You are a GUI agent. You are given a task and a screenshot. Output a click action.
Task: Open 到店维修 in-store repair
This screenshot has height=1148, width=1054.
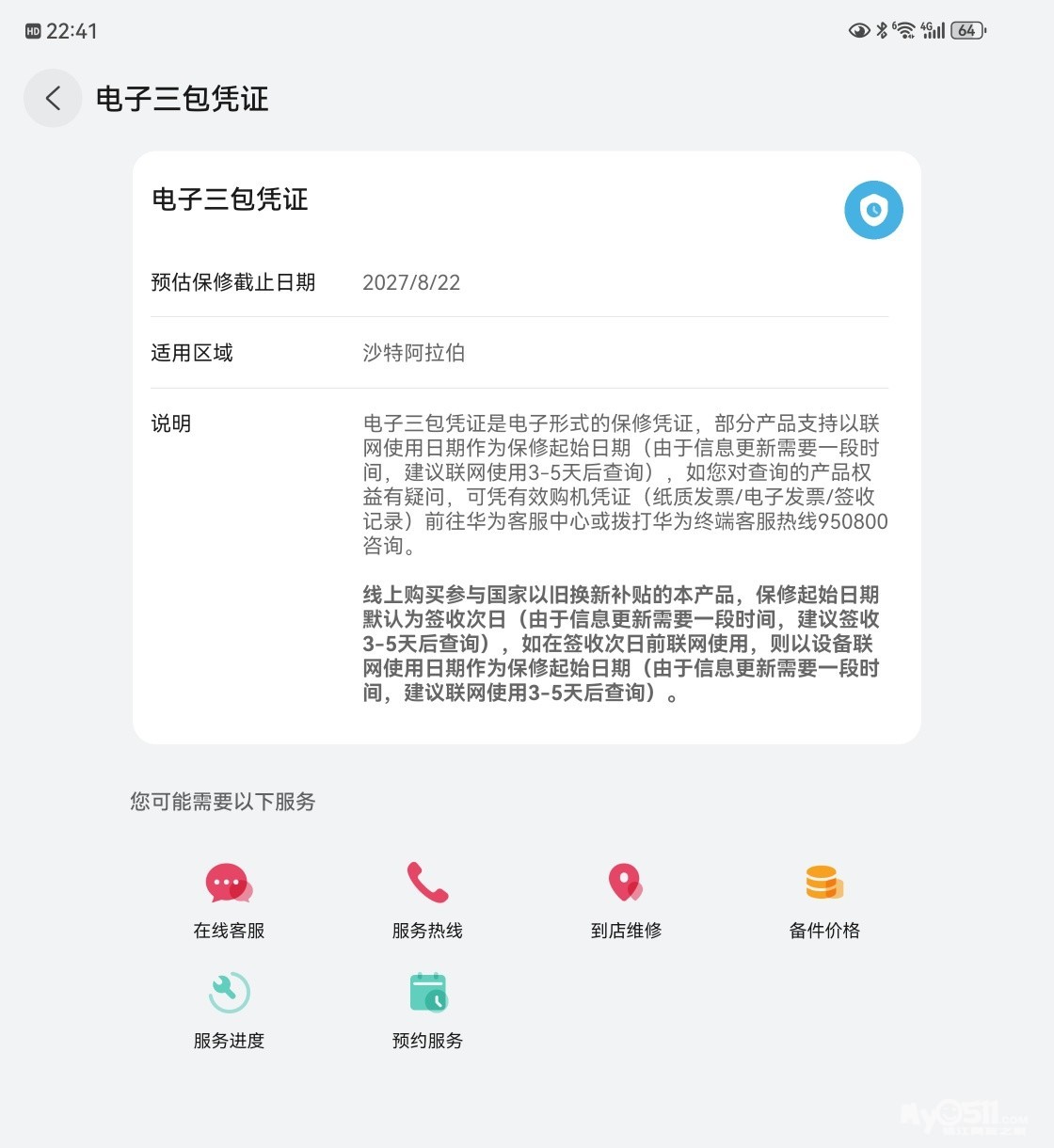click(626, 901)
